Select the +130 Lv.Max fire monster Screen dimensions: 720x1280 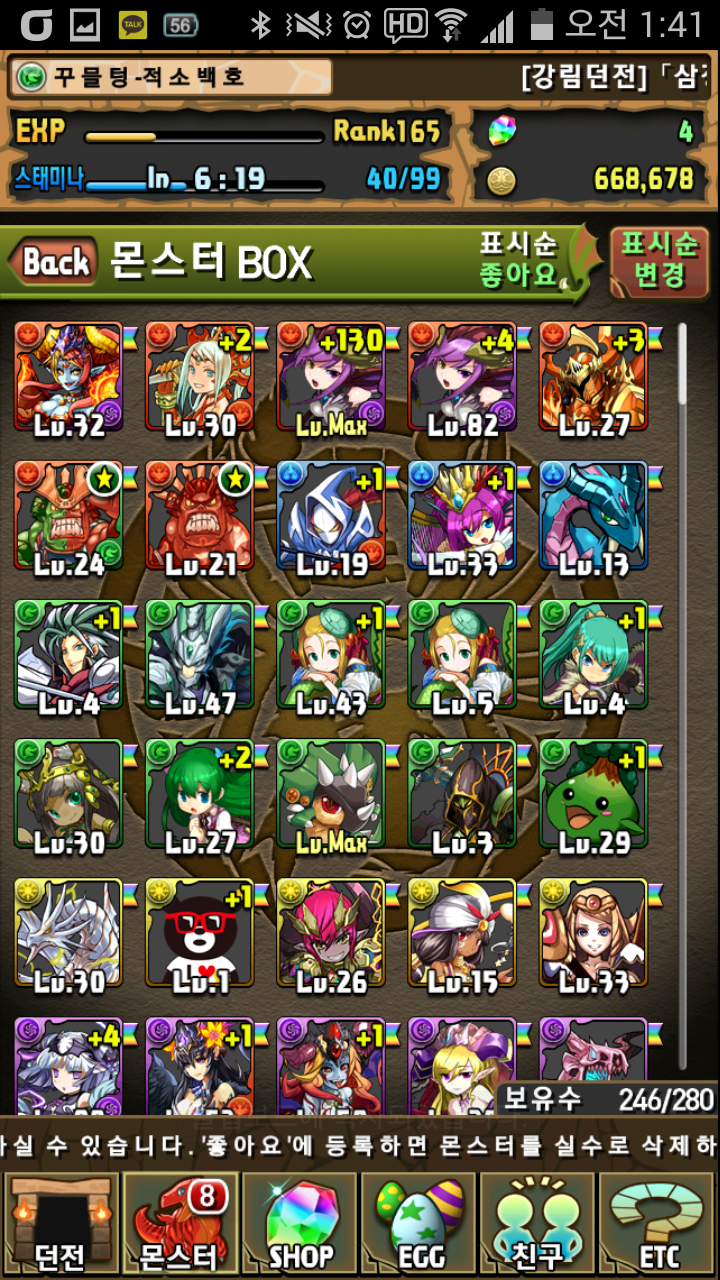[x=331, y=378]
